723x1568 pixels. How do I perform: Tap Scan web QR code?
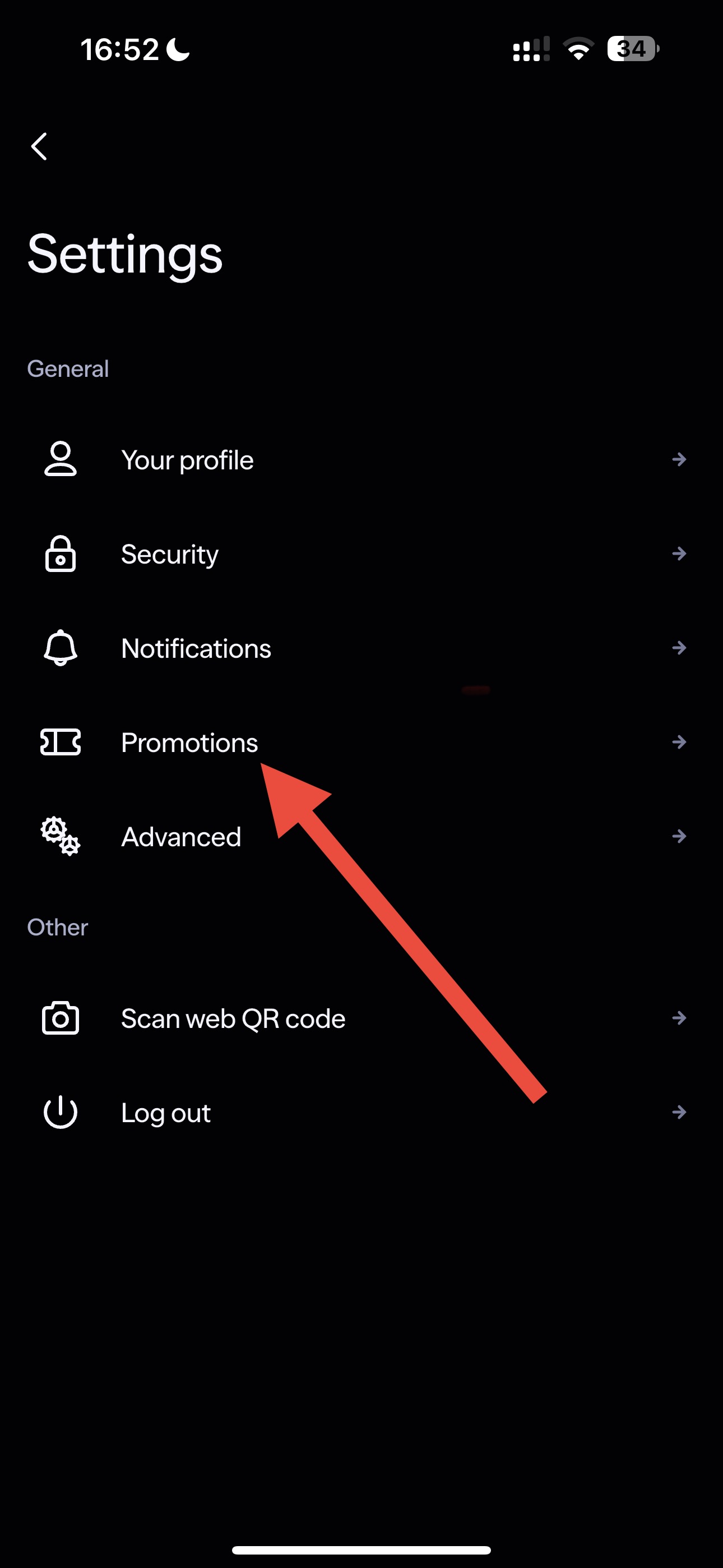361,1018
